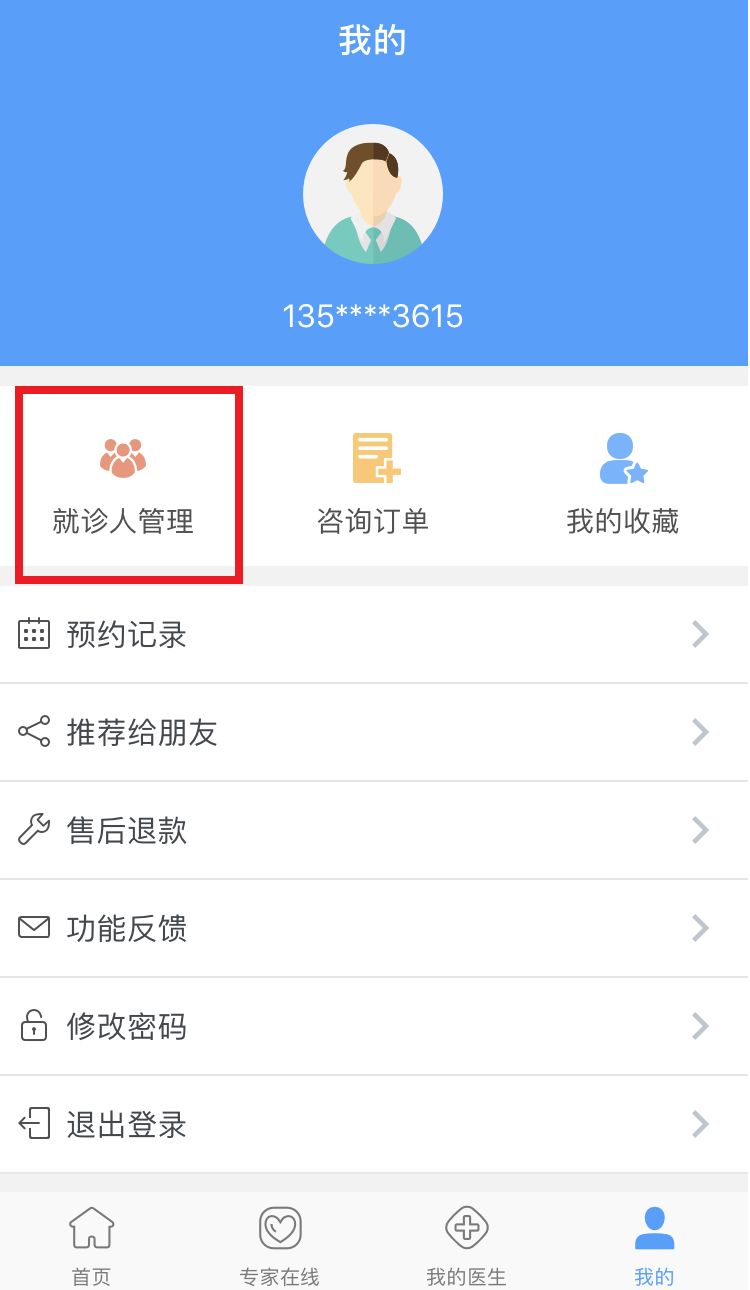Viewport: 750px width, 1290px height.
Task: Select 推荐给朋友 to recommend the app
Action: (x=374, y=733)
